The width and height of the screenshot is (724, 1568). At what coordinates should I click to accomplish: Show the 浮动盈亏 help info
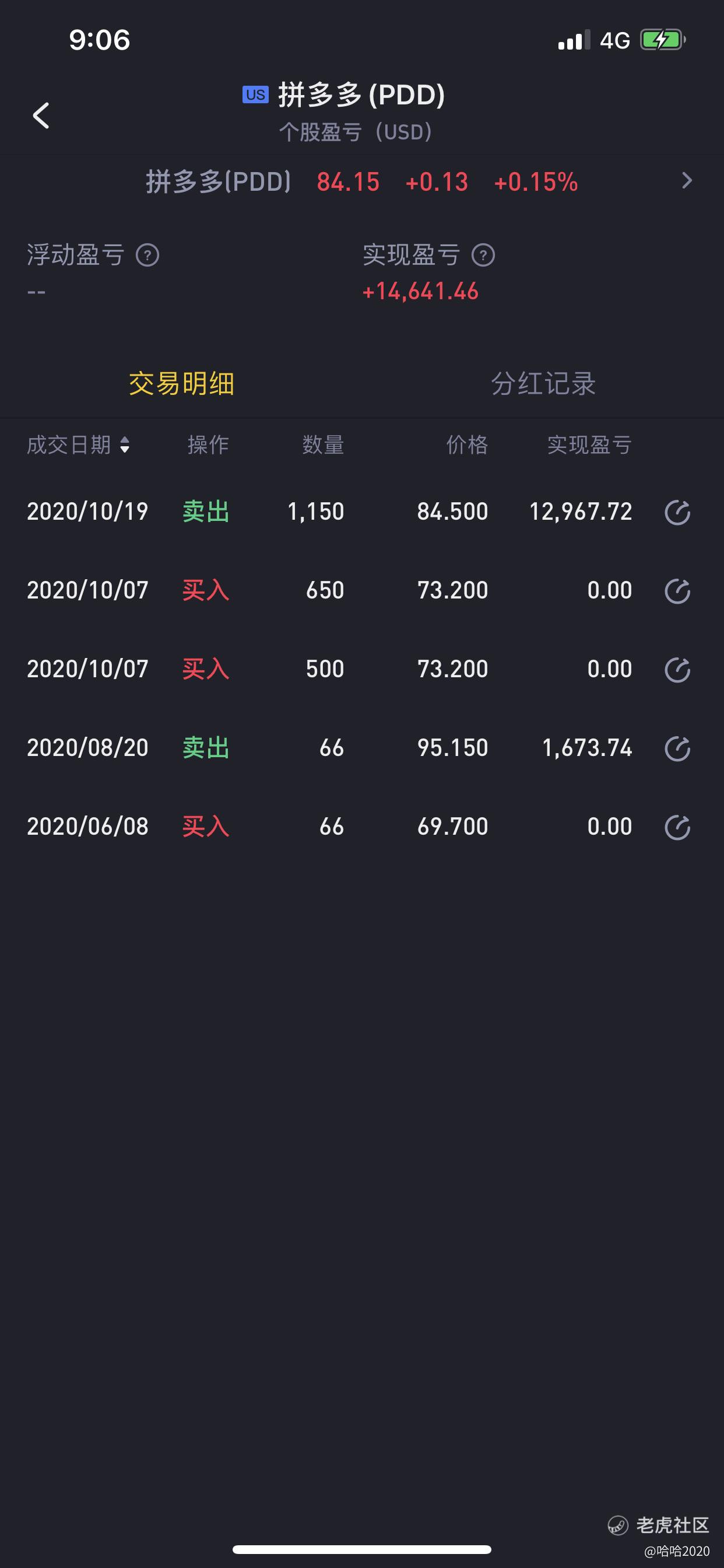point(147,255)
